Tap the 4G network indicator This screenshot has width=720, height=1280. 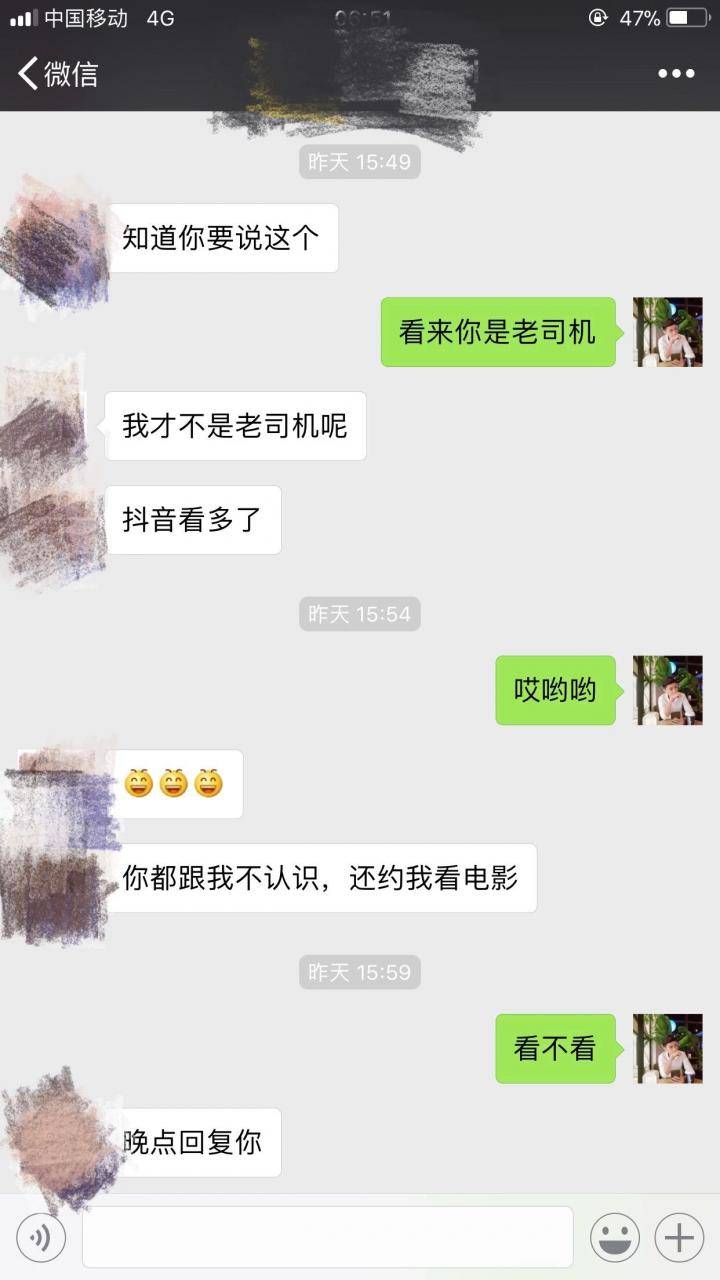tap(158, 17)
